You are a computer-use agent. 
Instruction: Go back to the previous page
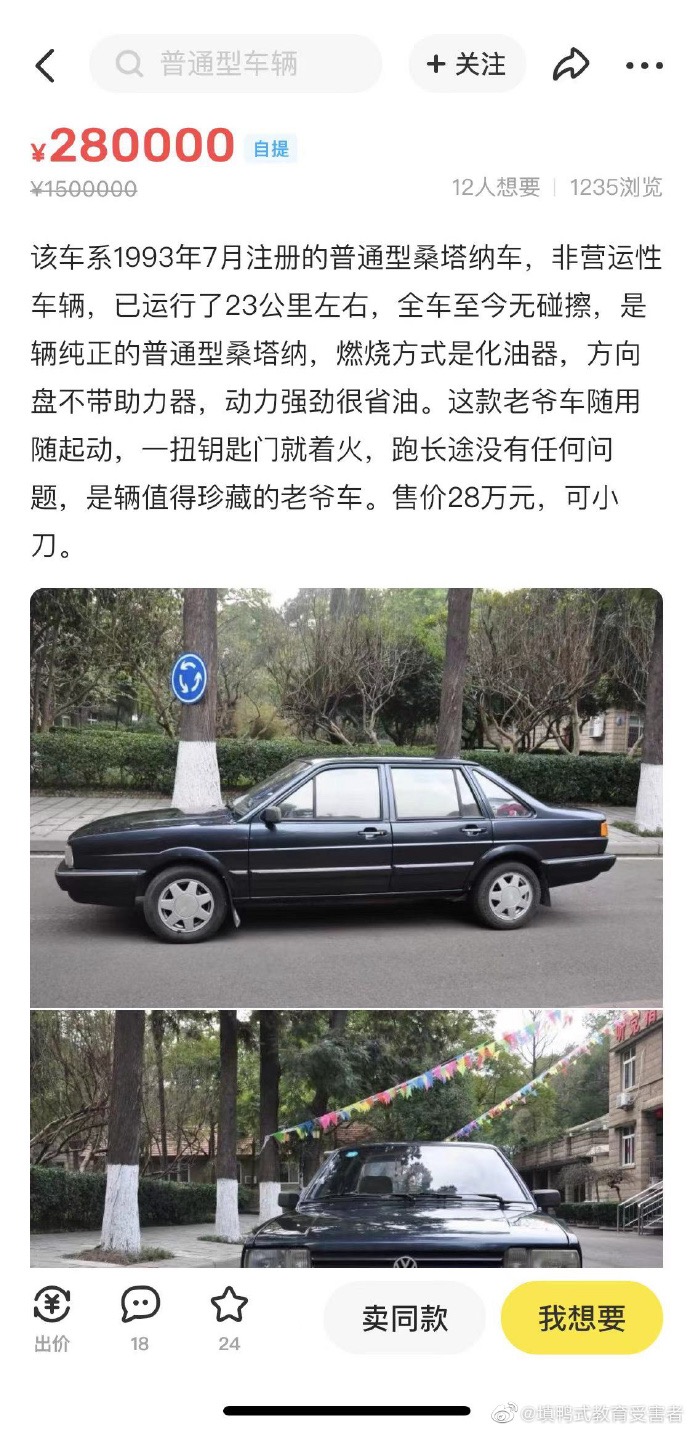pyautogui.click(x=45, y=65)
